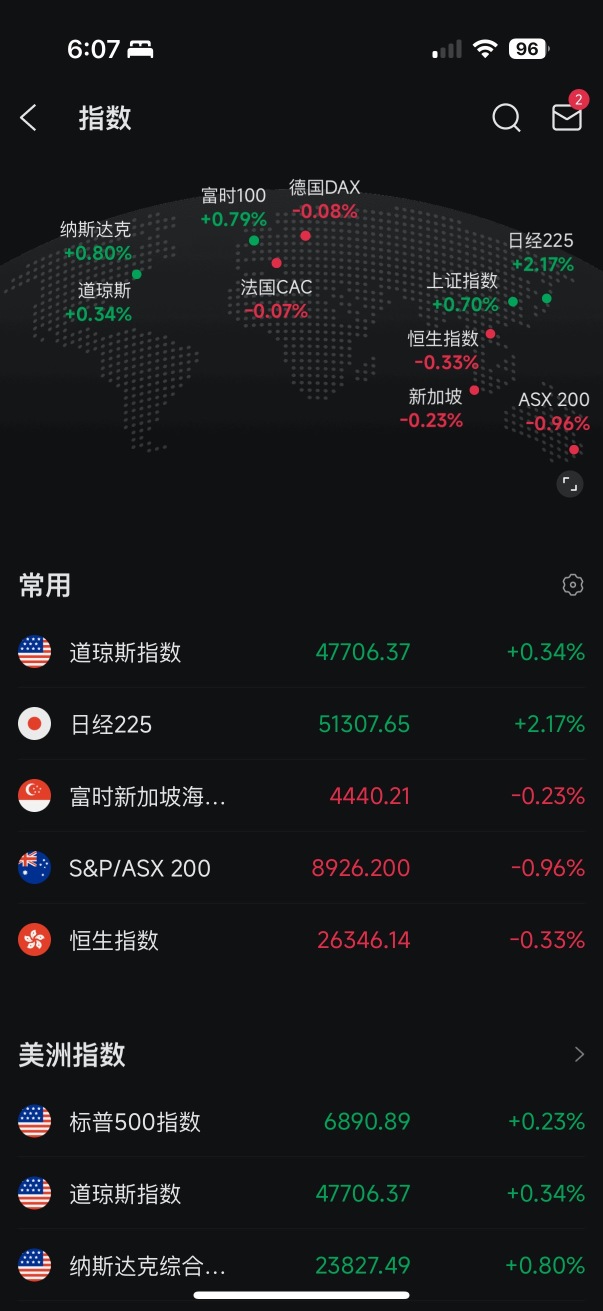Open the search icon in the header
The height and width of the screenshot is (1311, 603).
tap(506, 118)
